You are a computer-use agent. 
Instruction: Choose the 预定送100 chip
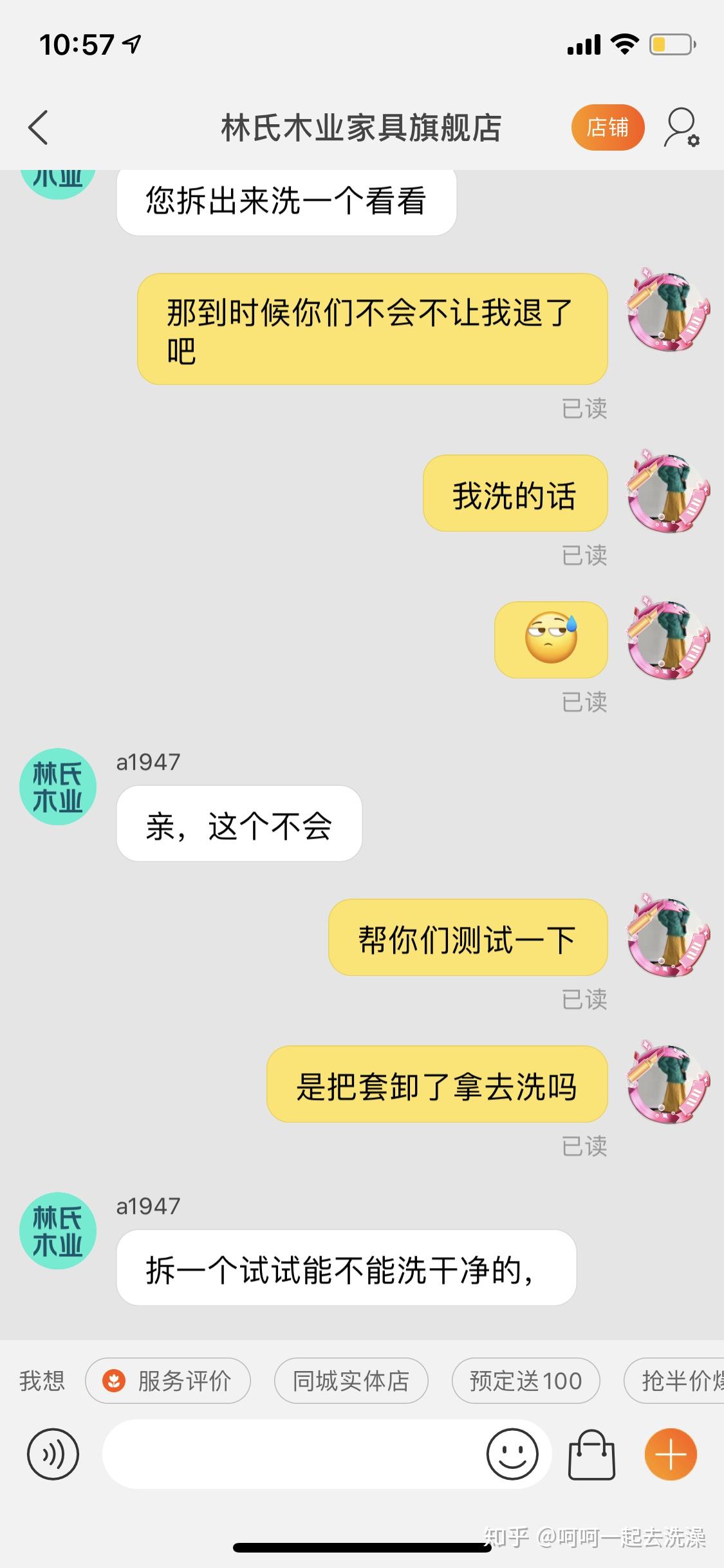coord(526,1381)
